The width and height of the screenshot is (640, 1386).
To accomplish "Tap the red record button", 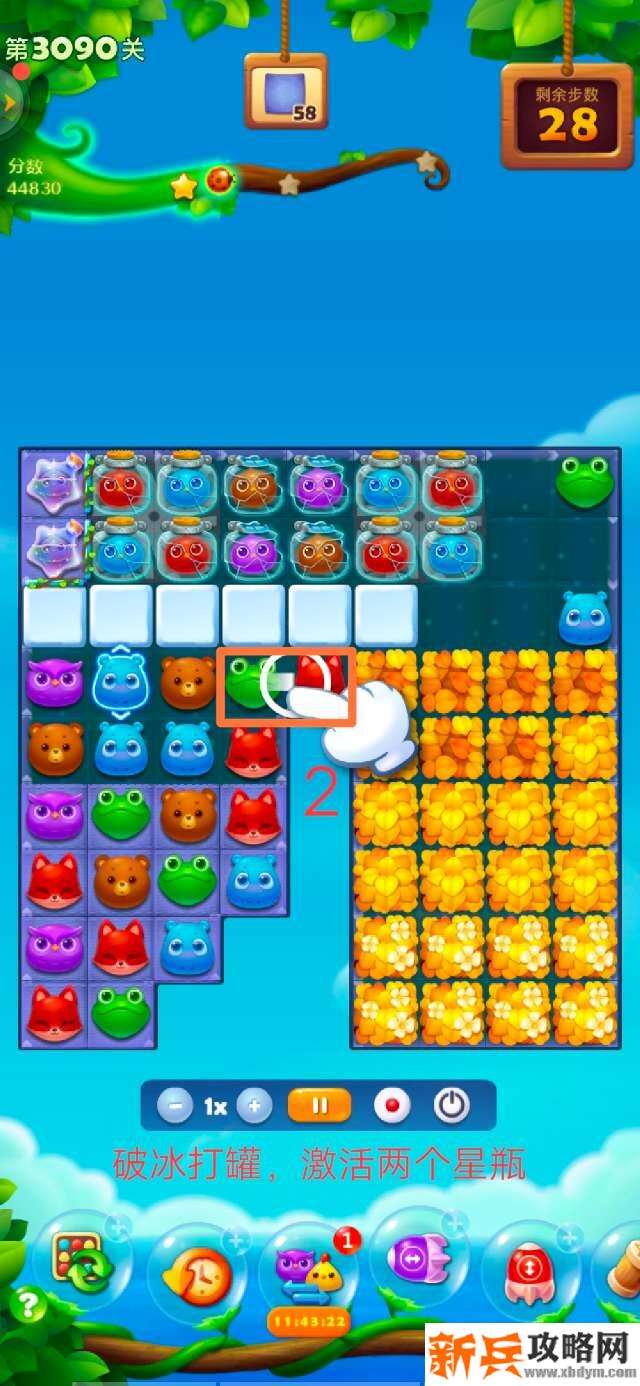I will (x=392, y=1106).
